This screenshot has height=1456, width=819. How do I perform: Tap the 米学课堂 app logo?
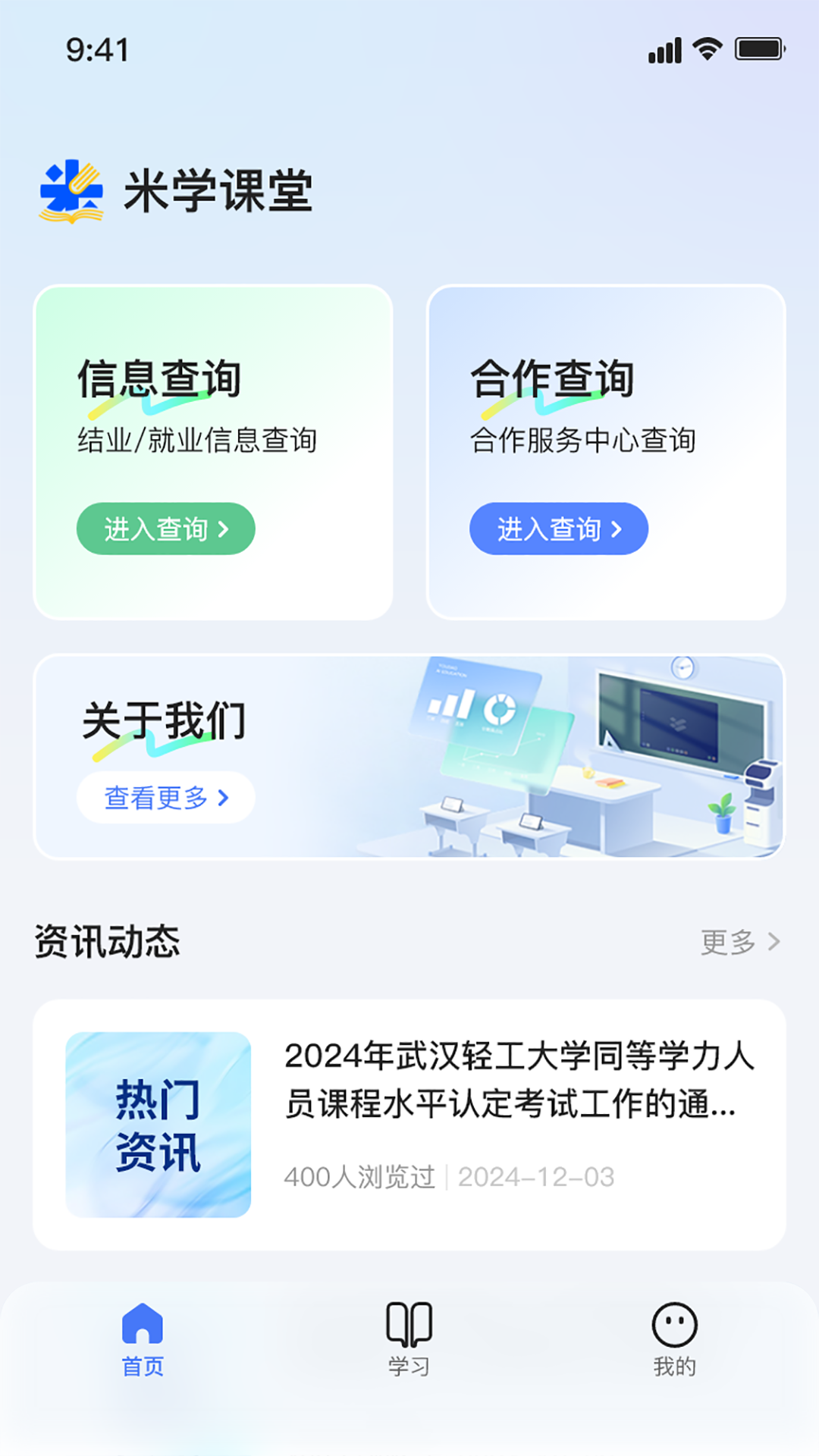point(73,191)
